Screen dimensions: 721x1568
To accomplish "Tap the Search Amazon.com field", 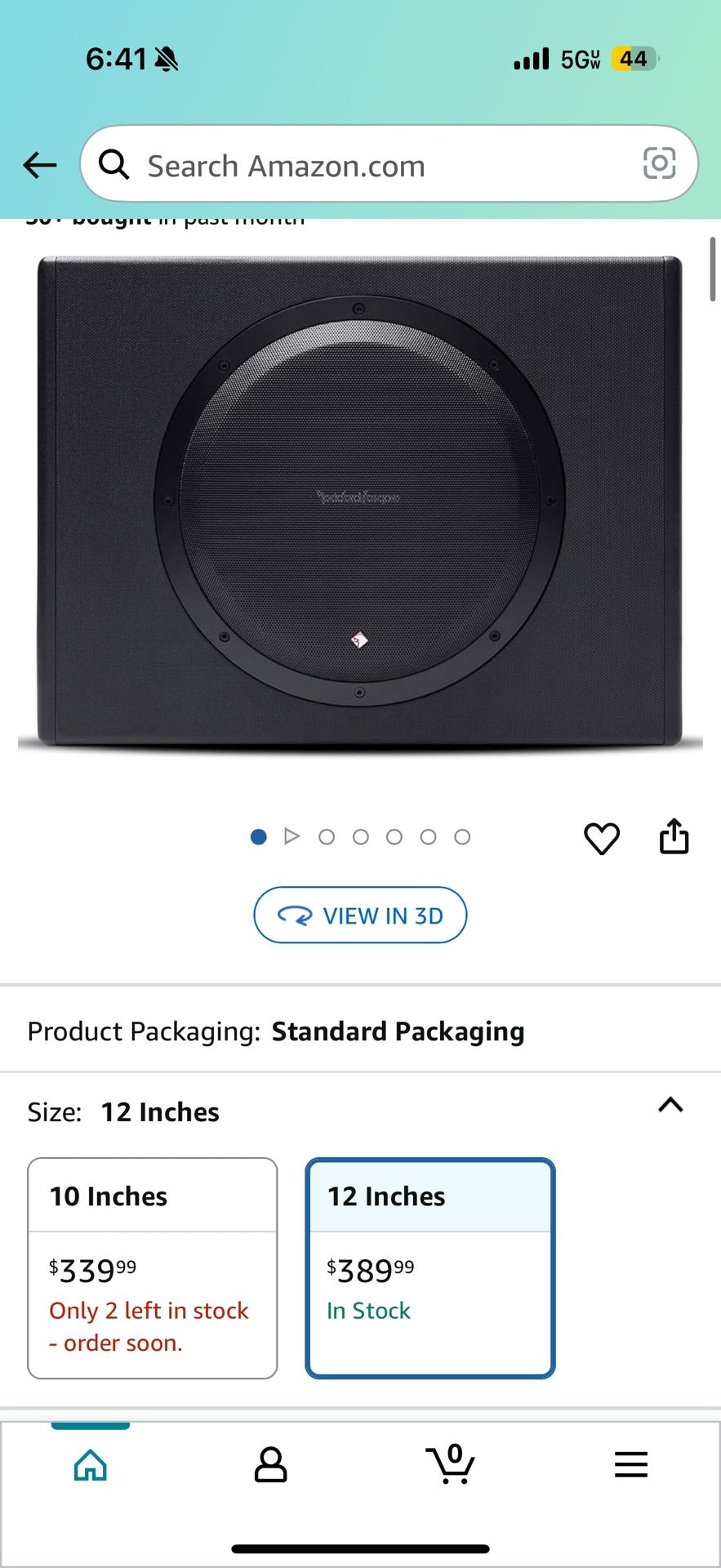I will (359, 166).
